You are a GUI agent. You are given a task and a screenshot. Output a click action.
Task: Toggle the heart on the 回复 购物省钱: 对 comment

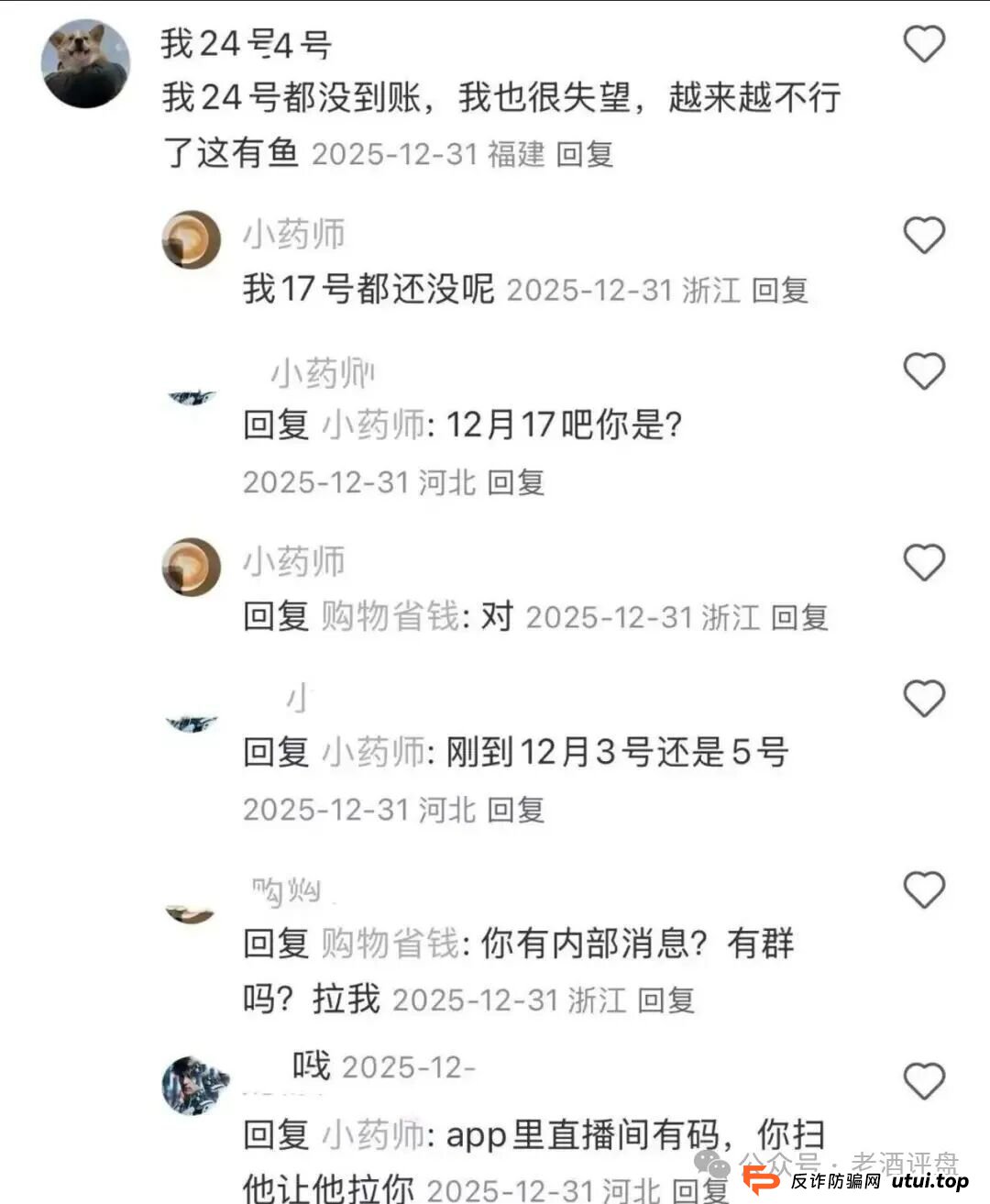tap(925, 562)
